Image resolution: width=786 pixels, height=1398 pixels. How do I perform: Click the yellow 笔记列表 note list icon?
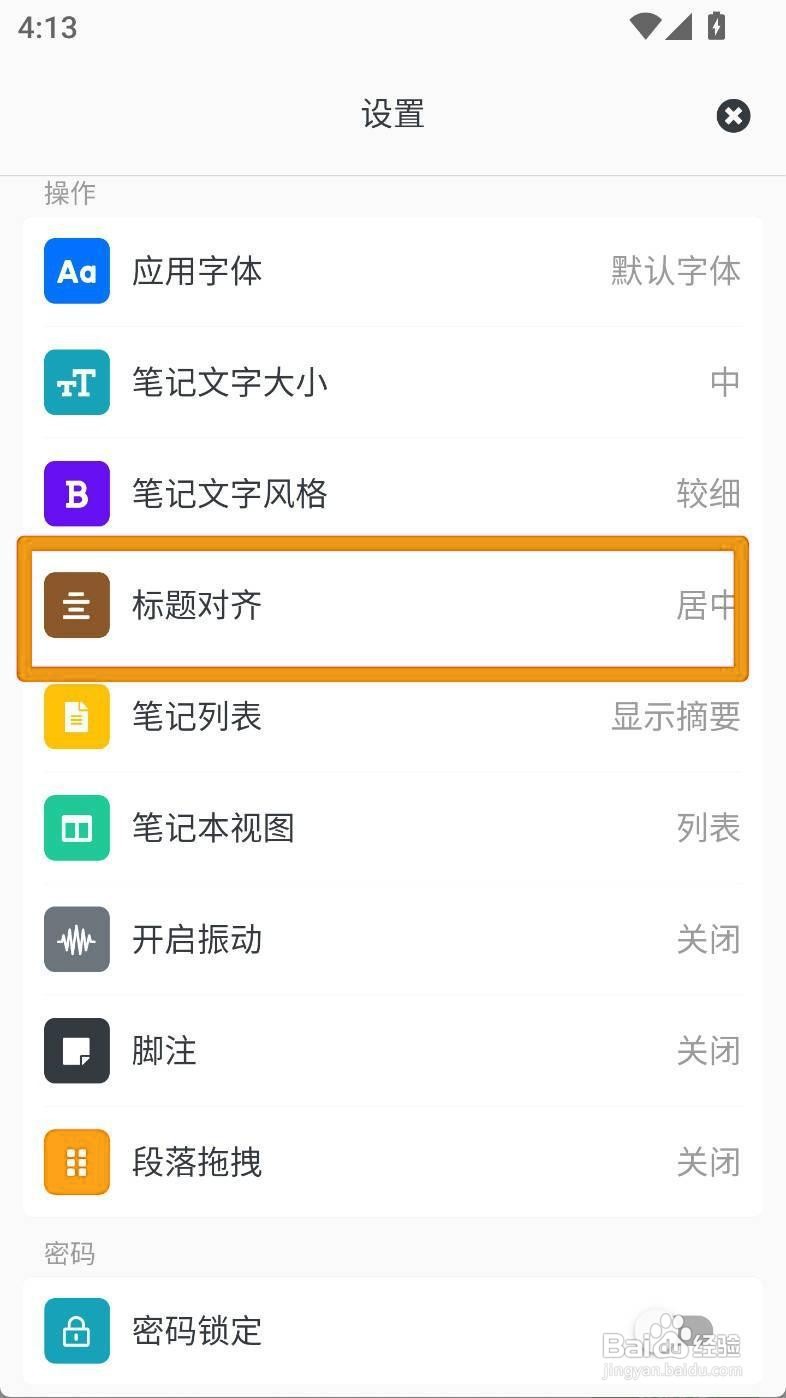click(76, 717)
